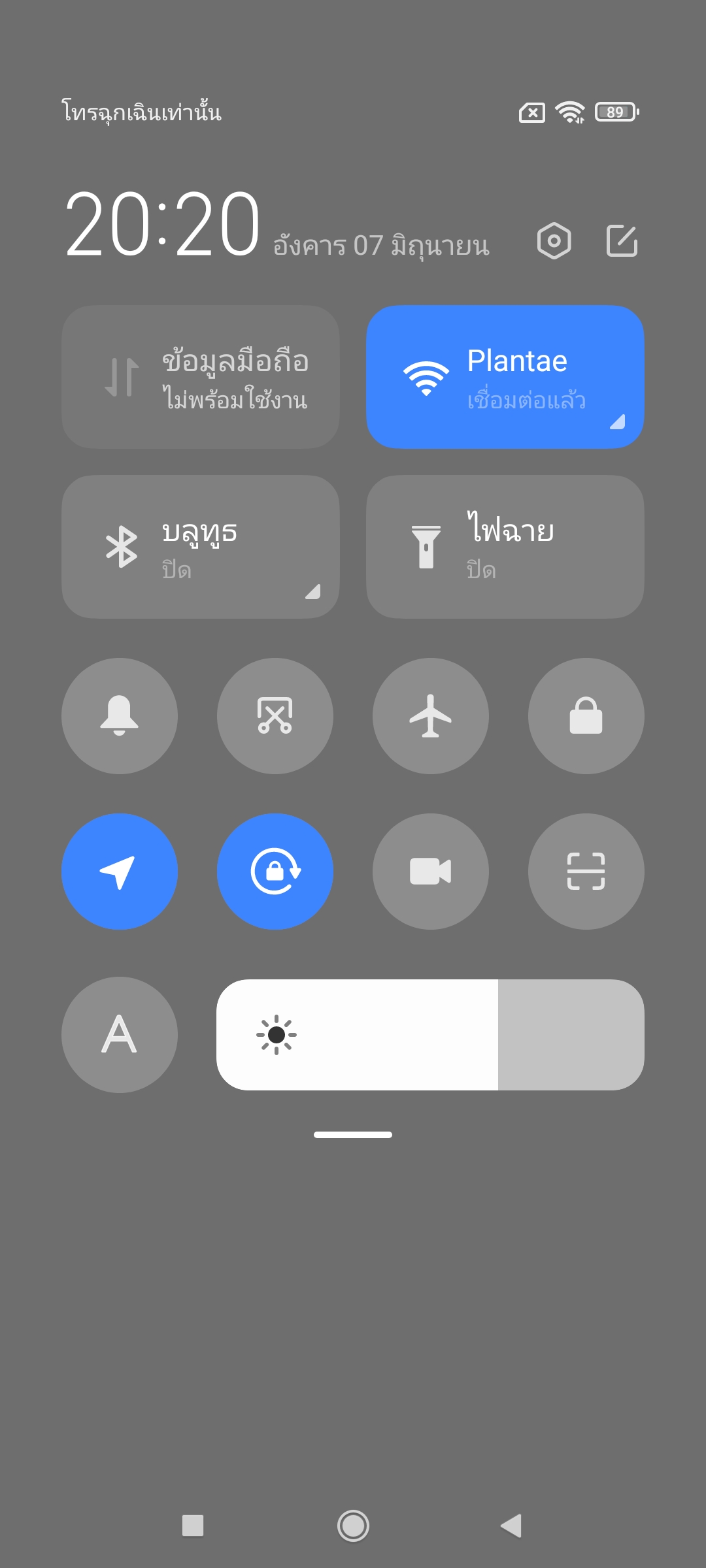706x1568 pixels.
Task: Enable airplane mode
Action: coord(431,716)
